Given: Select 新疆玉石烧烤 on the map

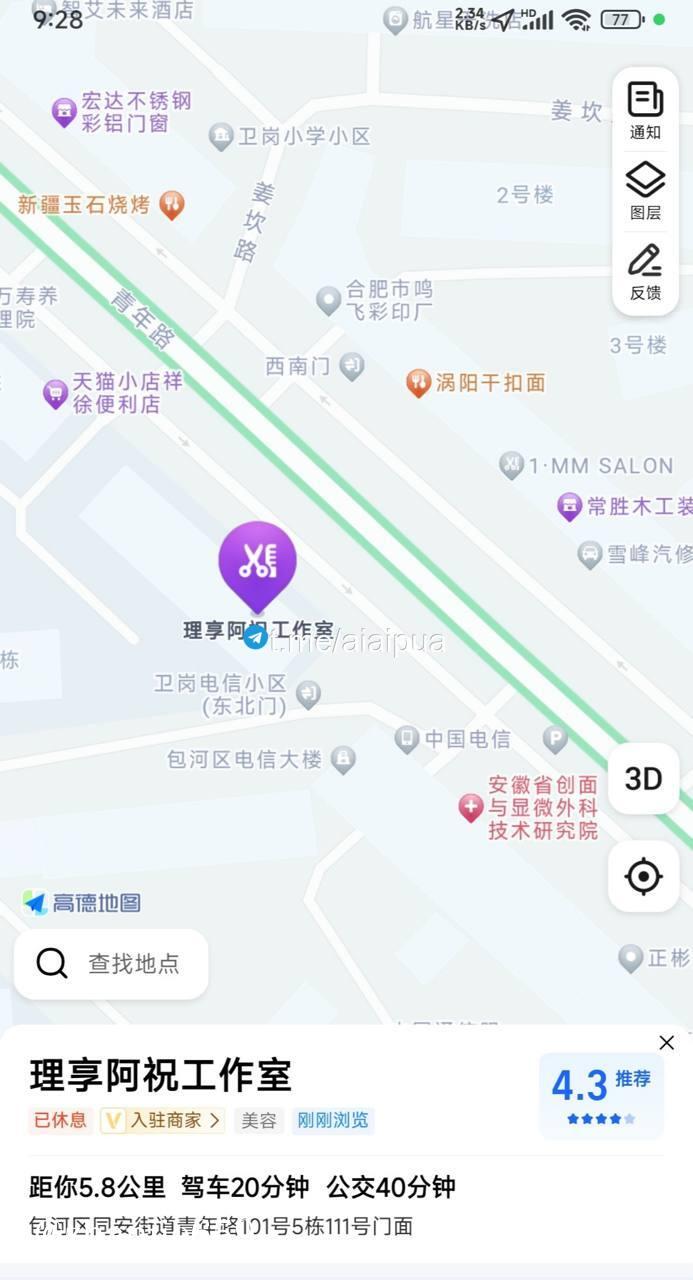Looking at the screenshot, I should tap(173, 205).
